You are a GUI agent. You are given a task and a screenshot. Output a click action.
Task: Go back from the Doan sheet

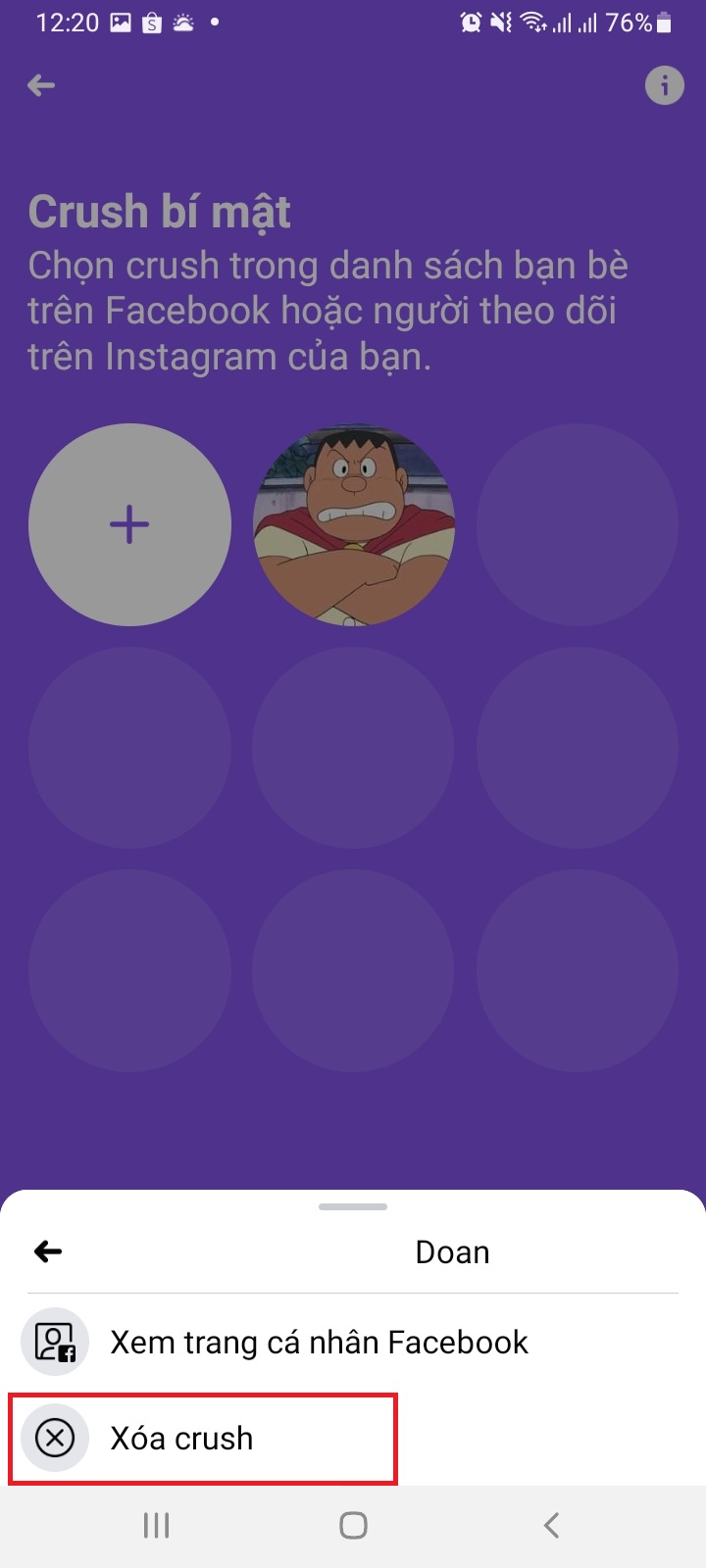(x=48, y=1251)
